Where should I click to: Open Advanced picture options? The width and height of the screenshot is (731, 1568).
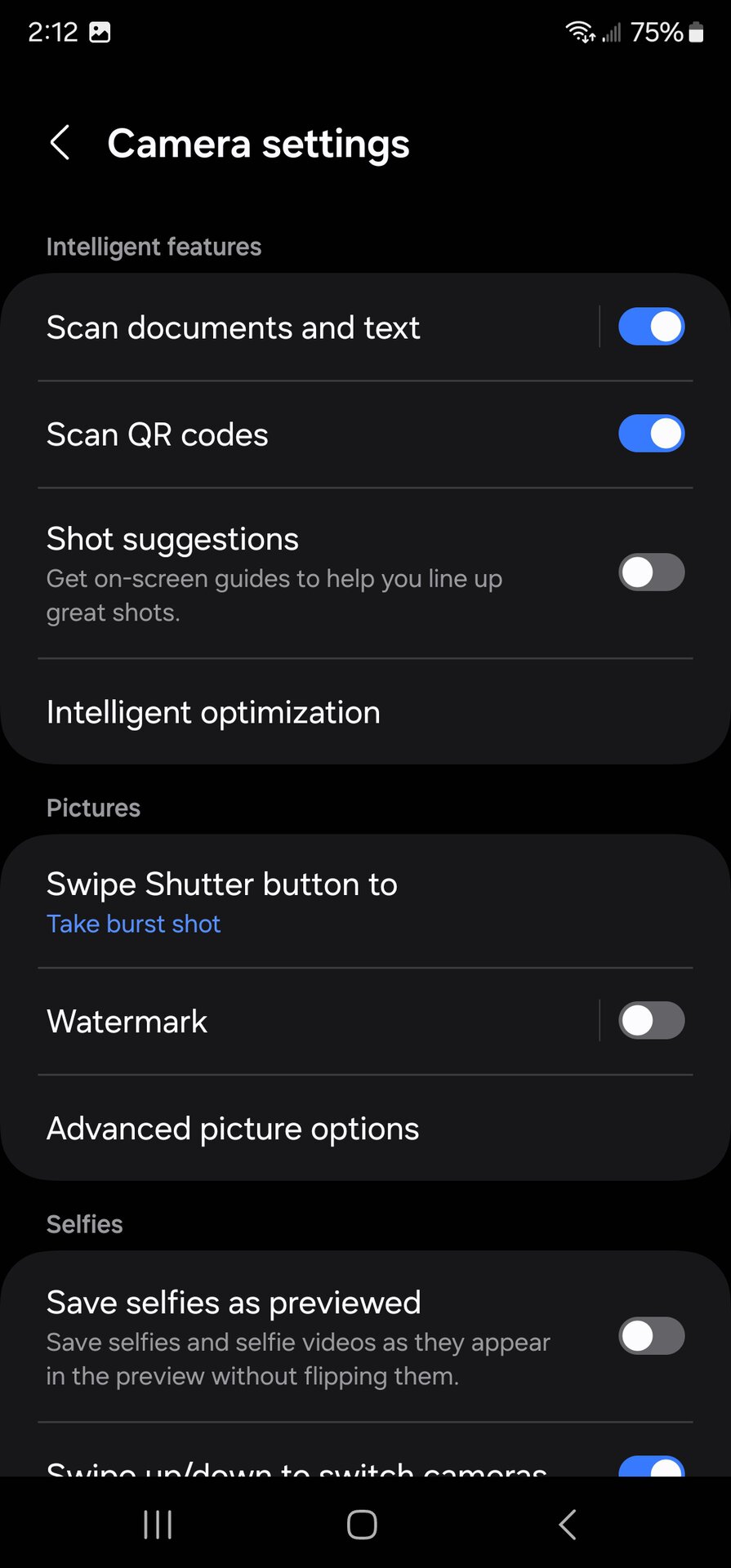tap(233, 1129)
